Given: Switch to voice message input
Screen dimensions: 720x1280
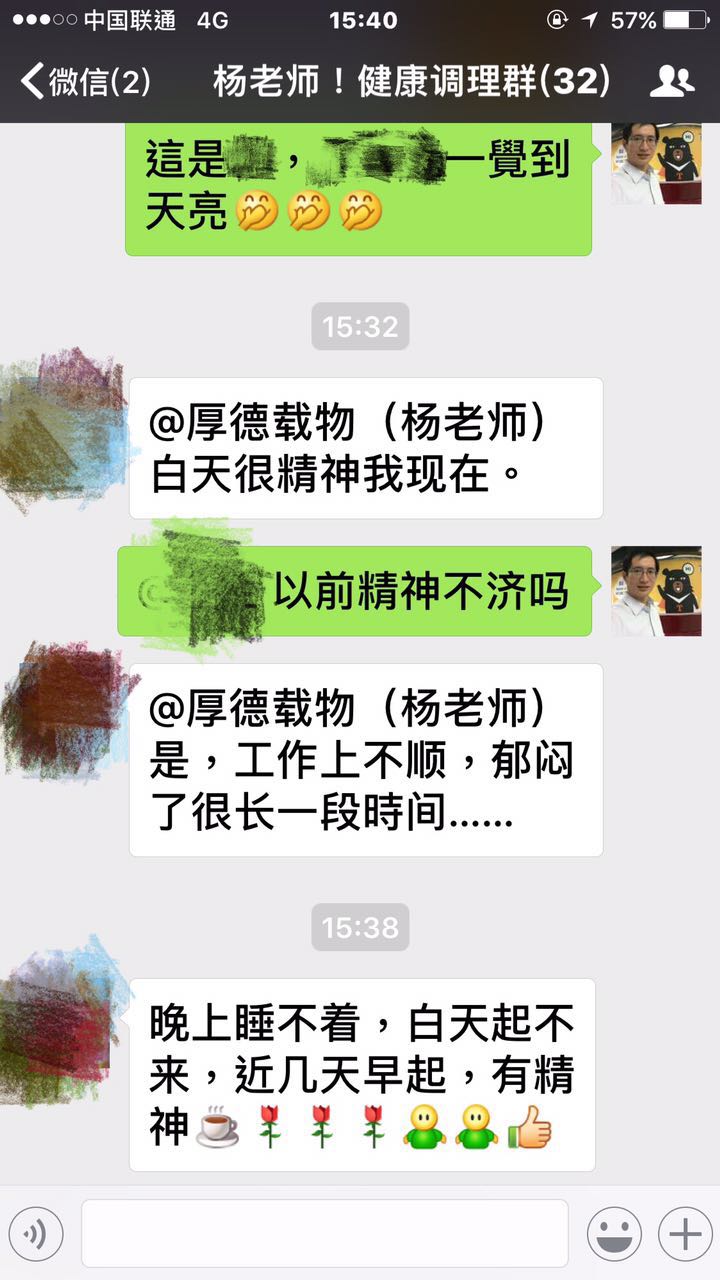Looking at the screenshot, I should (36, 1234).
